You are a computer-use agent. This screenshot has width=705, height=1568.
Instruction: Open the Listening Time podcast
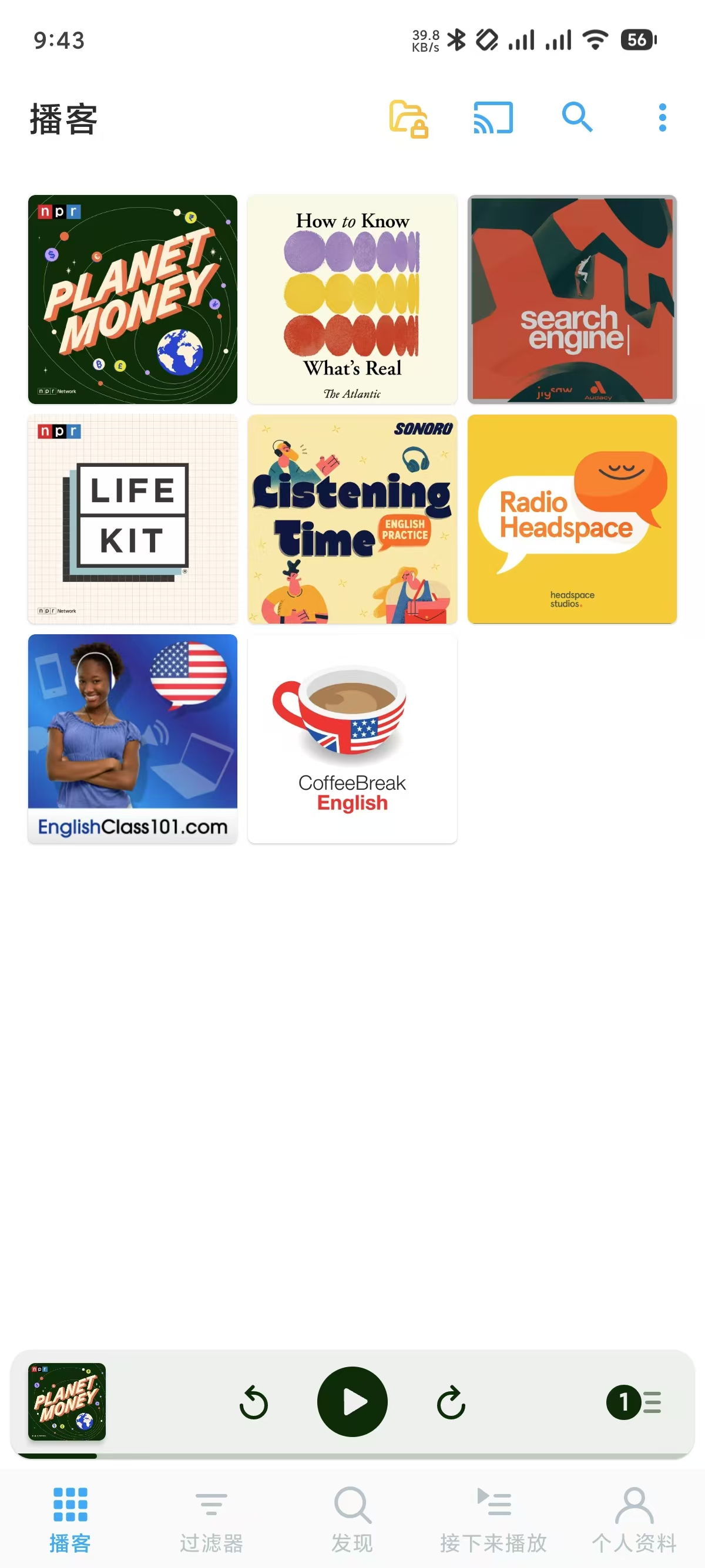[x=352, y=519]
